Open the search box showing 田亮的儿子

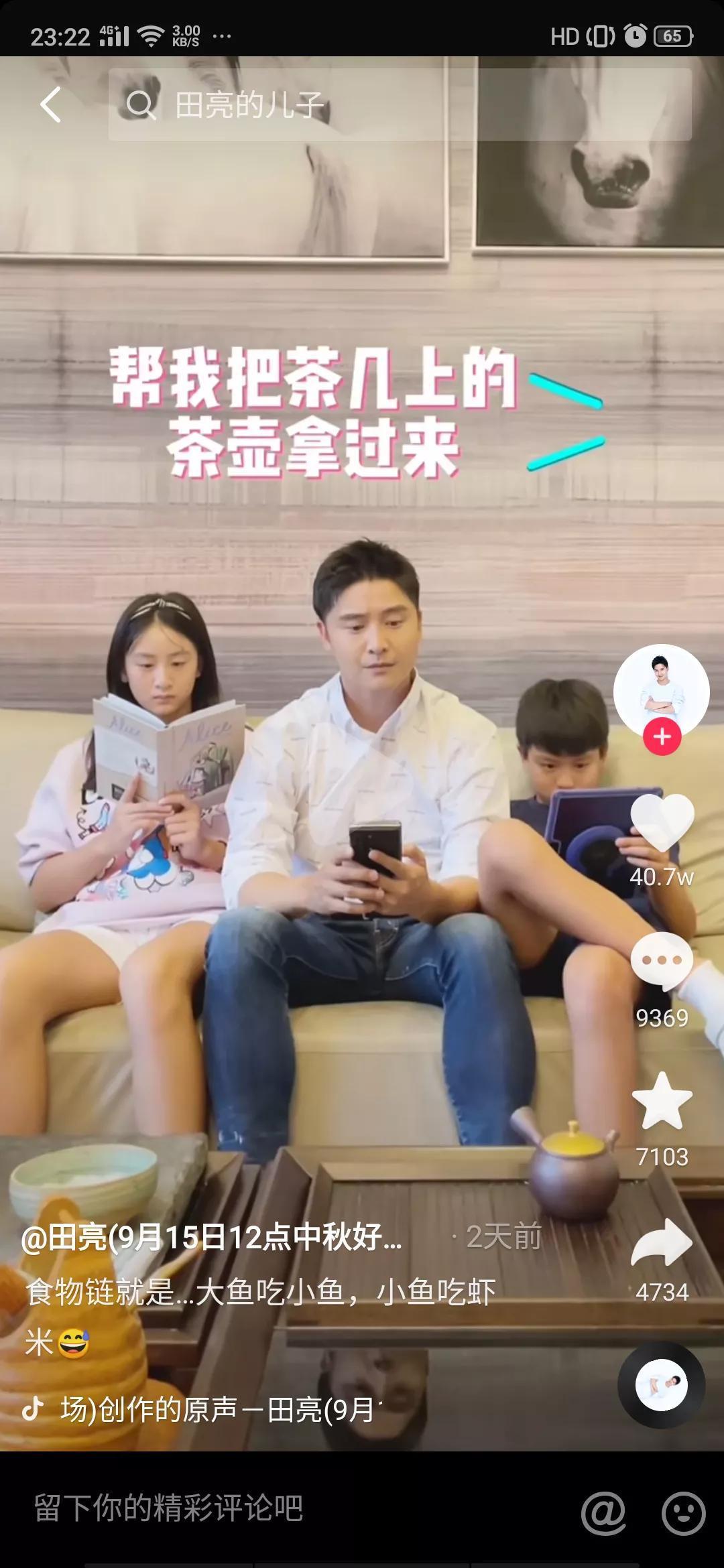[x=400, y=105]
